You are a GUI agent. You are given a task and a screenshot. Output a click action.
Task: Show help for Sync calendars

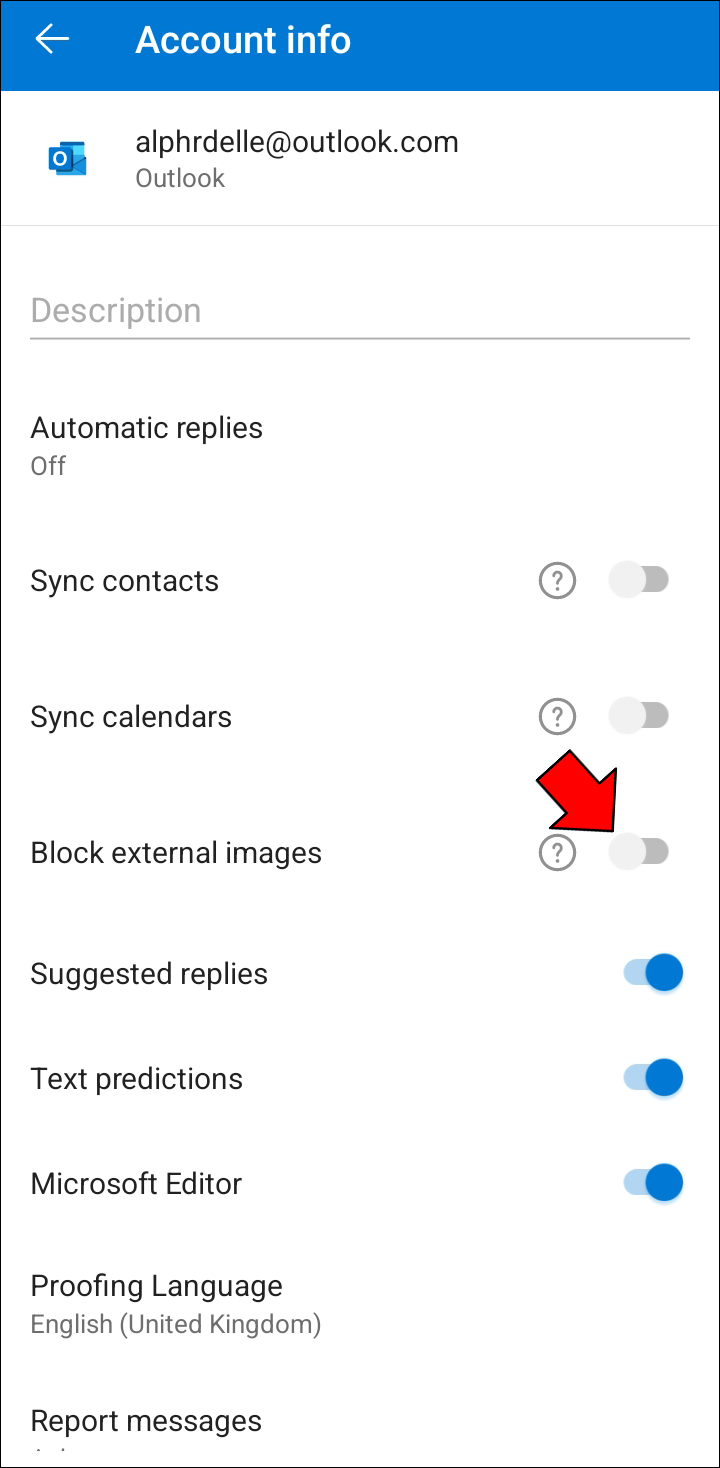[557, 717]
